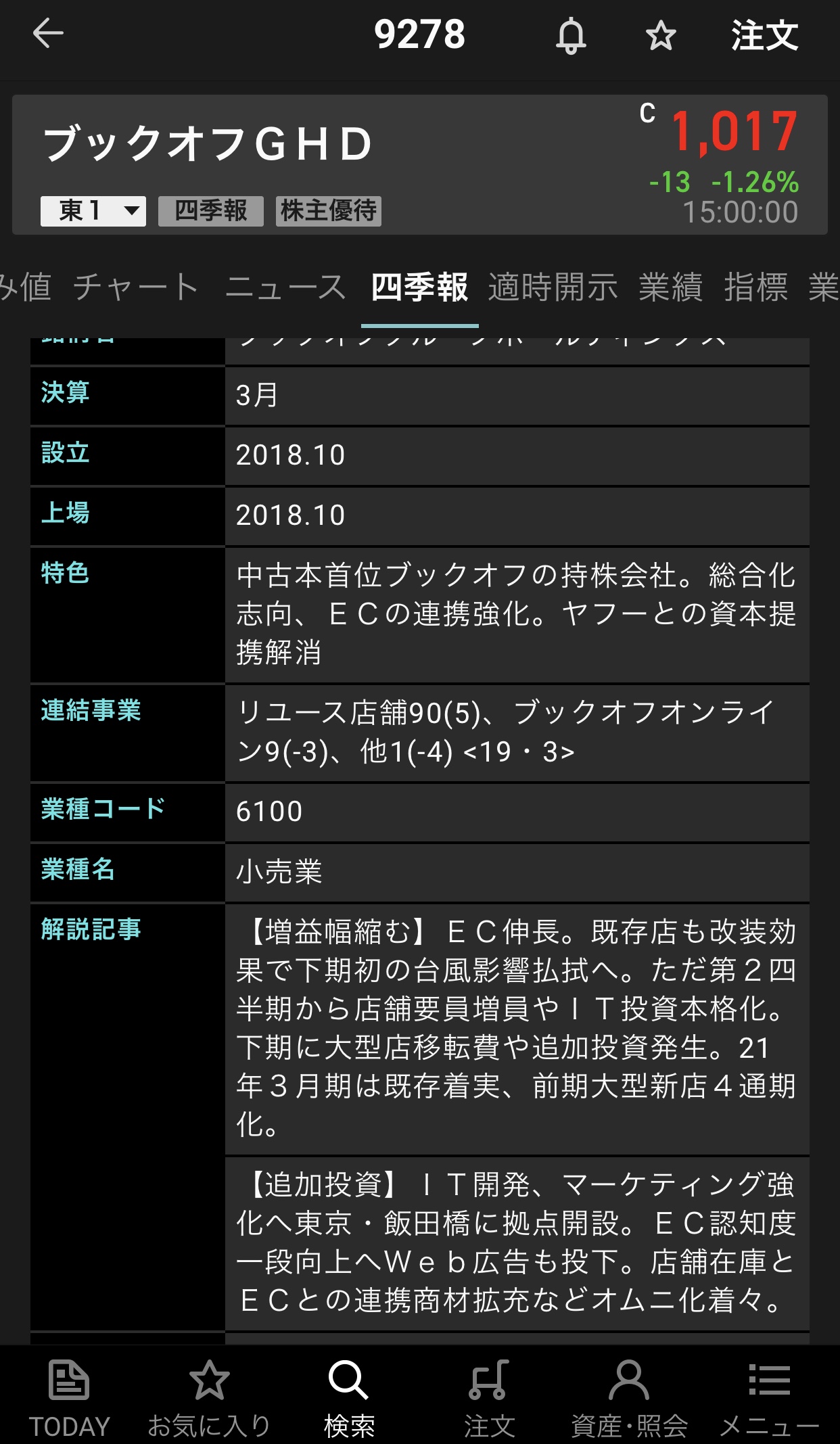
Task: Switch to the チャート tab
Action: pos(136,287)
